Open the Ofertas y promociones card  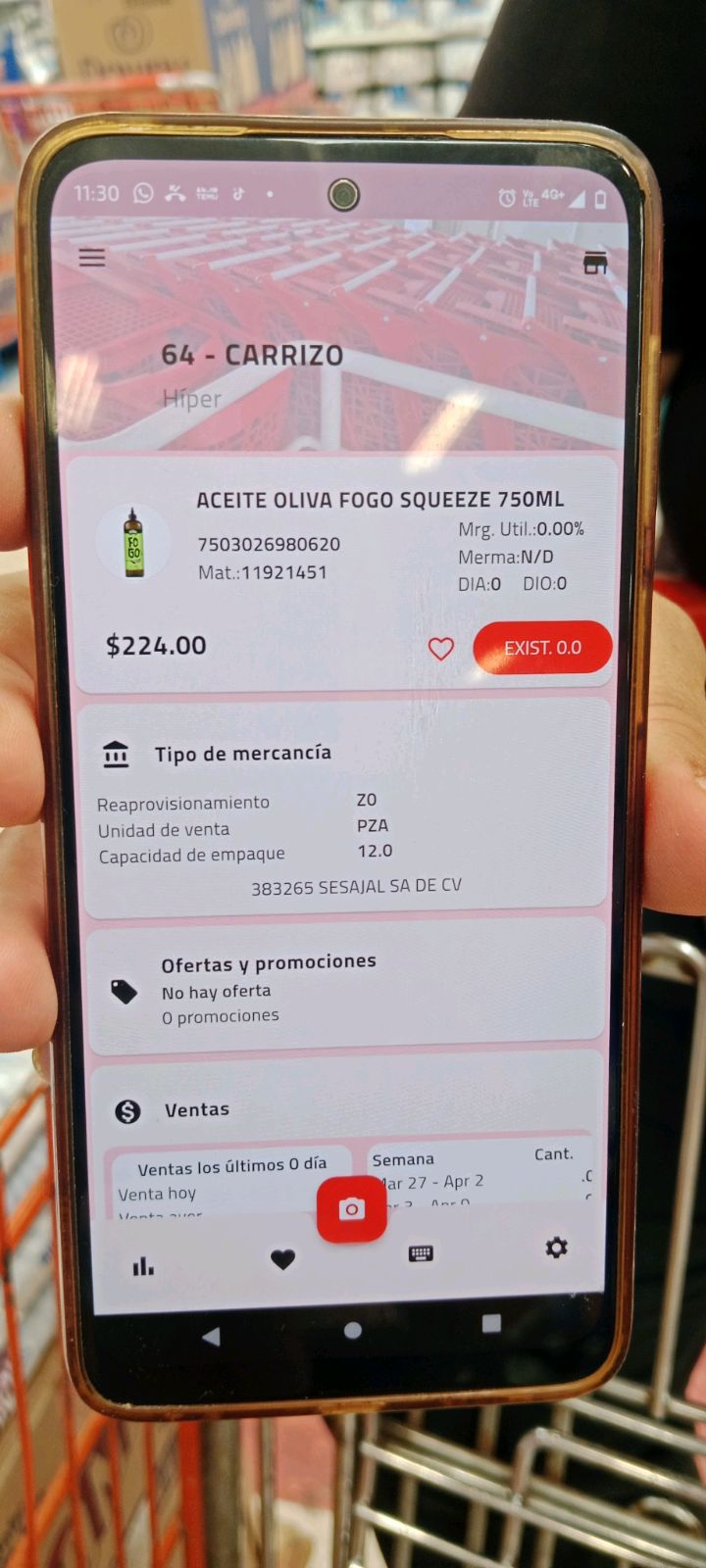click(346, 987)
